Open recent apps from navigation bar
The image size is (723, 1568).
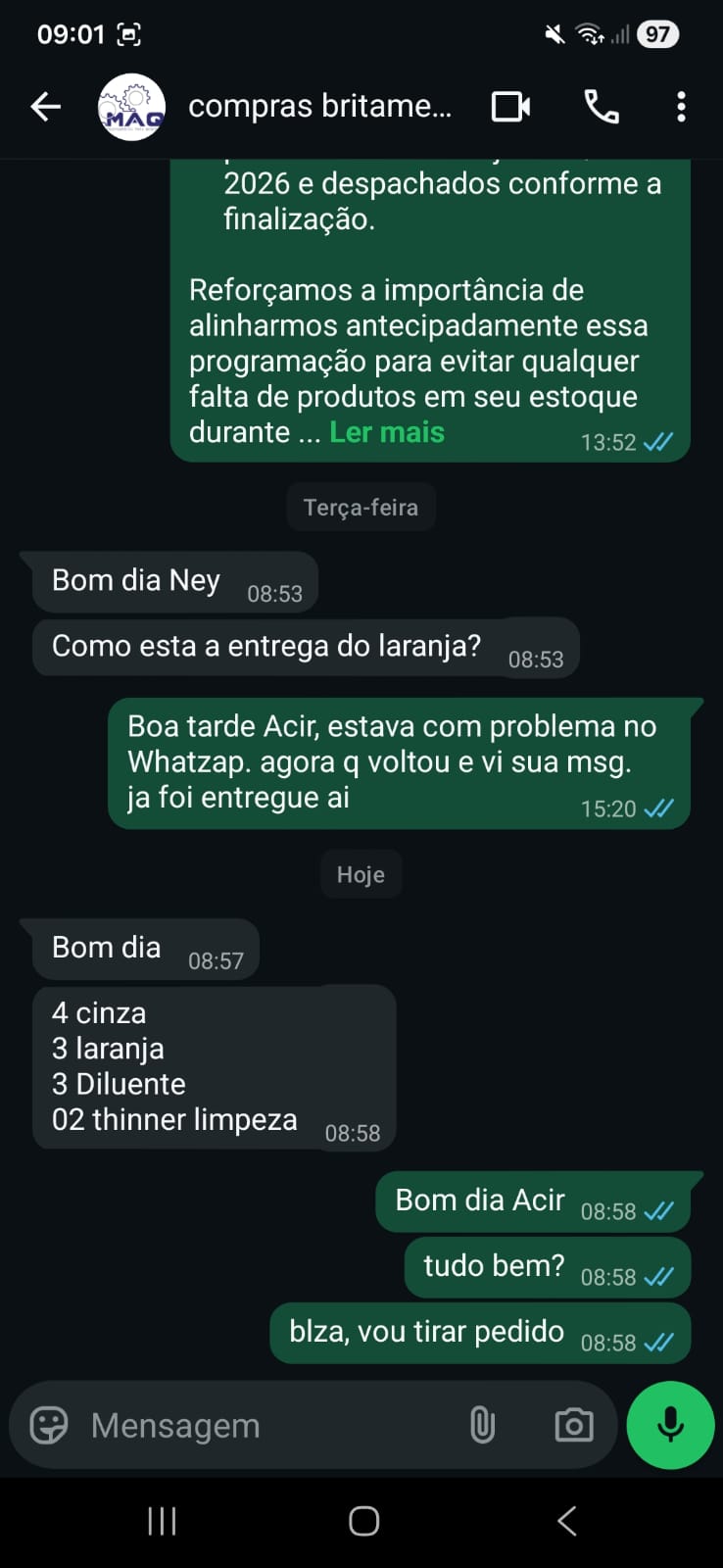(162, 1521)
